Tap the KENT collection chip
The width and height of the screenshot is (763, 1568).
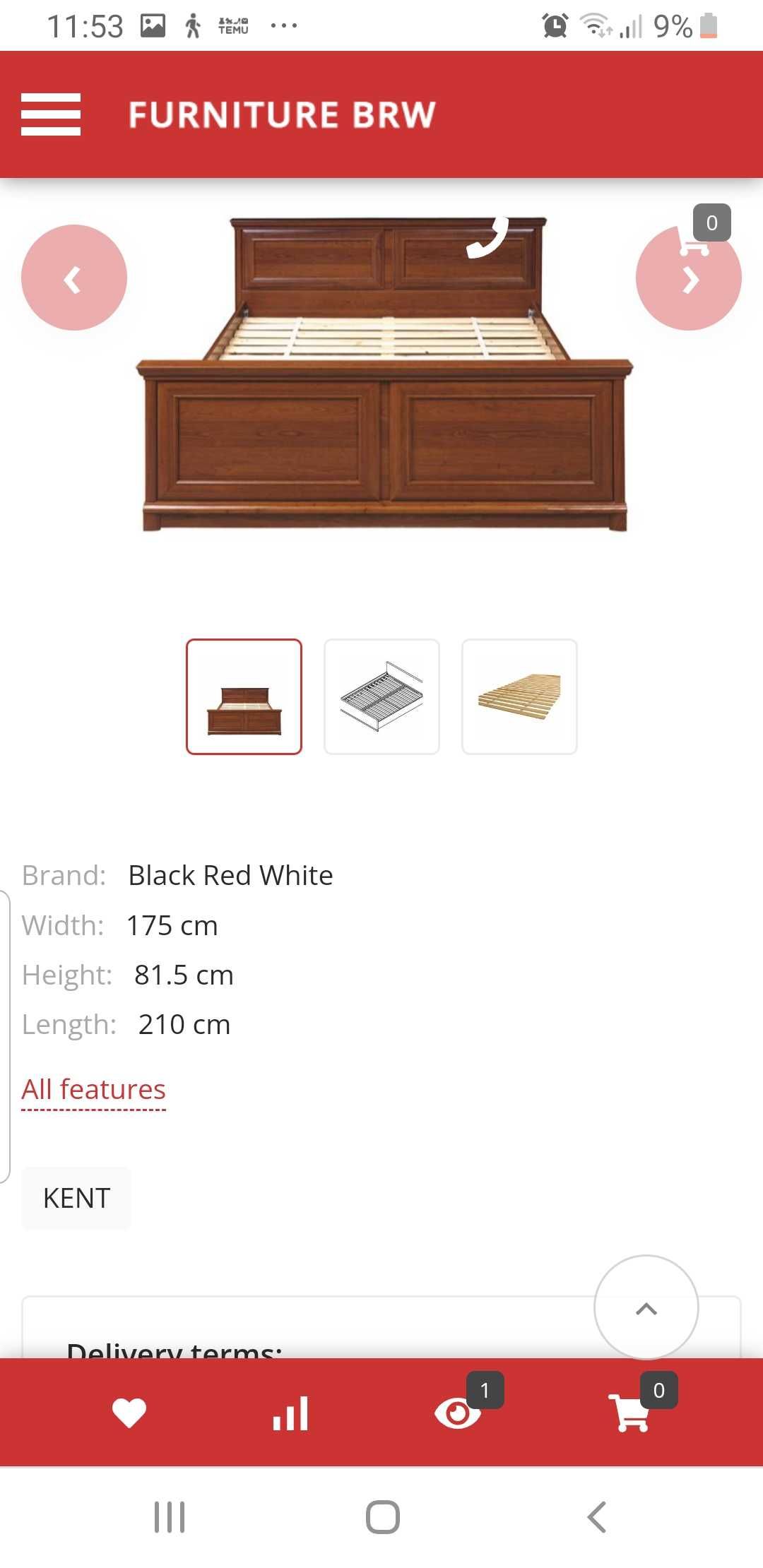tap(76, 1199)
